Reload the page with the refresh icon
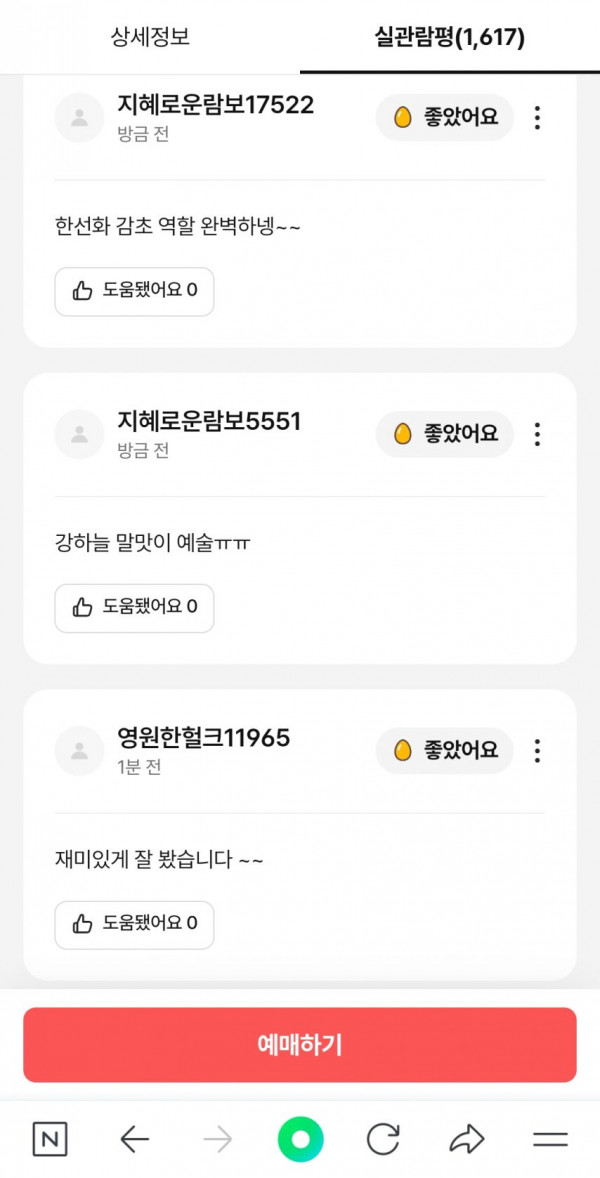Viewport: 600px width, 1178px height. pyautogui.click(x=383, y=1139)
